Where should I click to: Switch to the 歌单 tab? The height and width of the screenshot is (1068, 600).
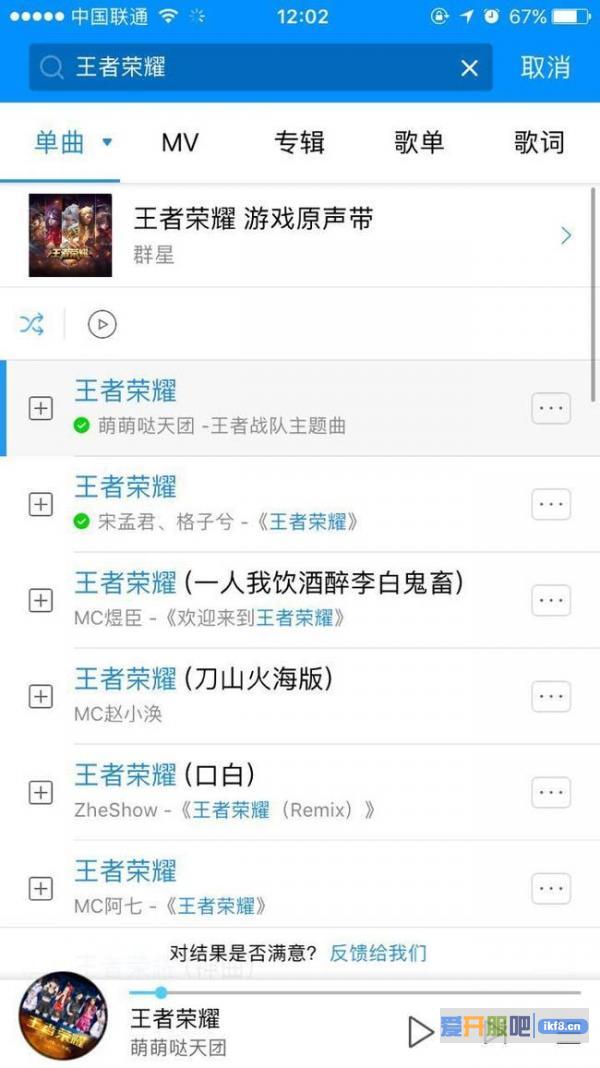[419, 143]
